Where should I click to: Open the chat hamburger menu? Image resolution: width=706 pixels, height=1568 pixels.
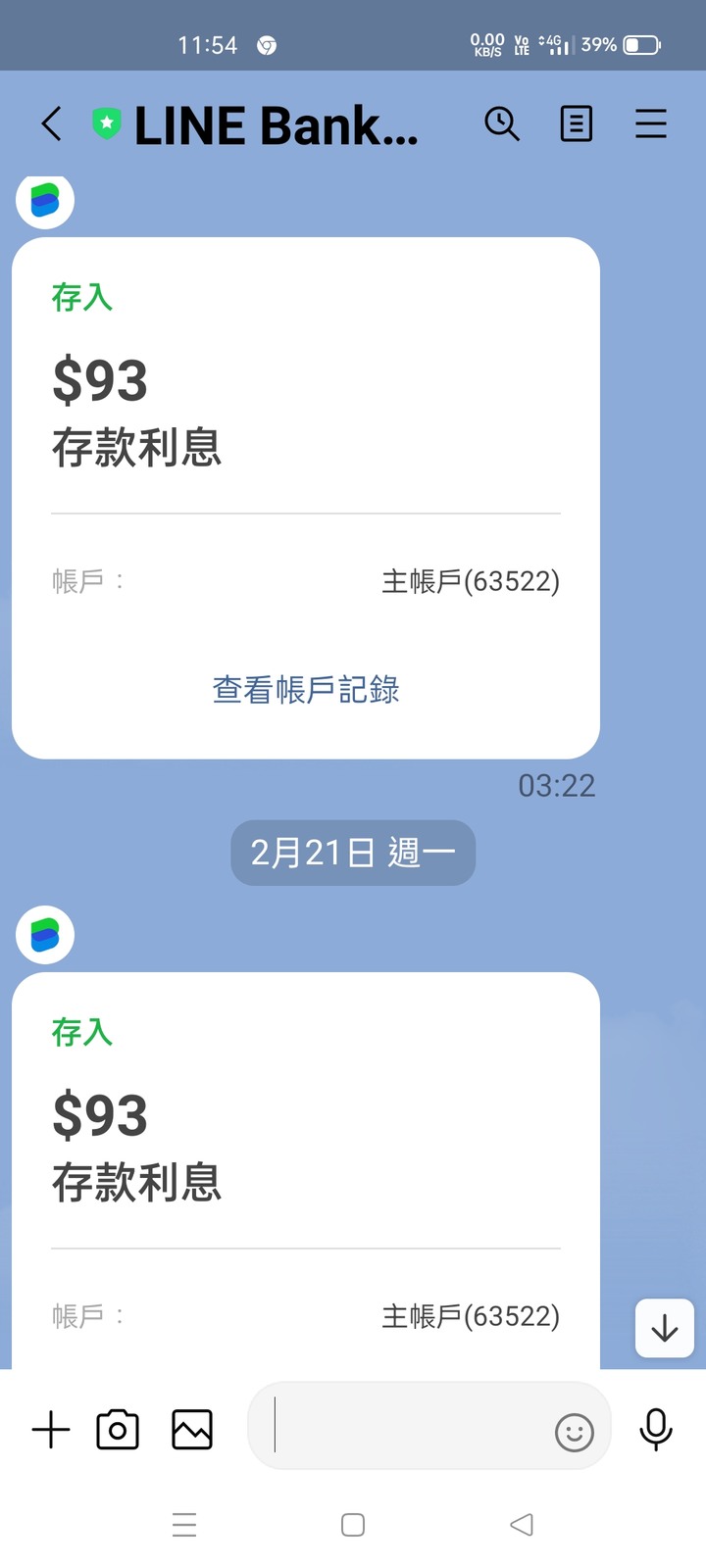[651, 124]
